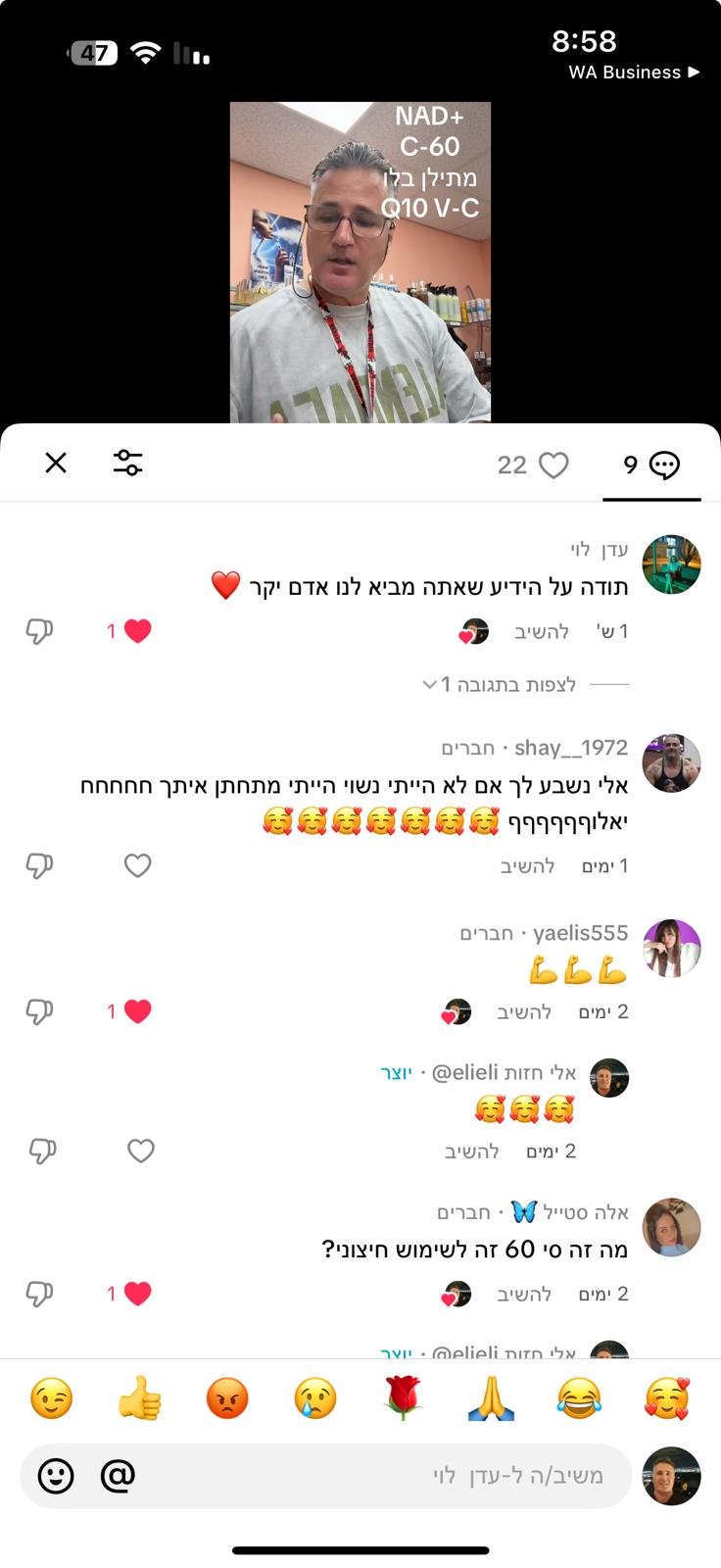This screenshot has width=721, height=1568.
Task: Tap the reply text field to עדן לוי
Action: 392,1475
